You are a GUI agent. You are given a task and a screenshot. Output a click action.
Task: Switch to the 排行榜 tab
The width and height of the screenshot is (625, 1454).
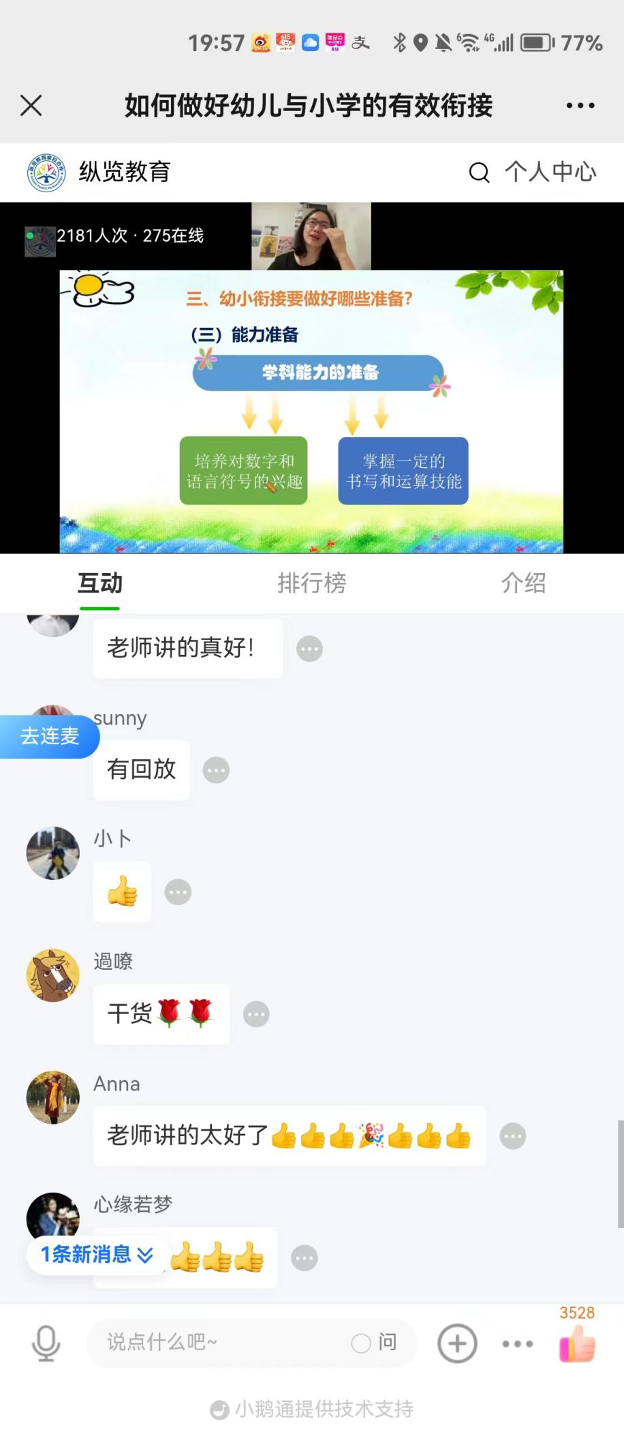coord(311,583)
